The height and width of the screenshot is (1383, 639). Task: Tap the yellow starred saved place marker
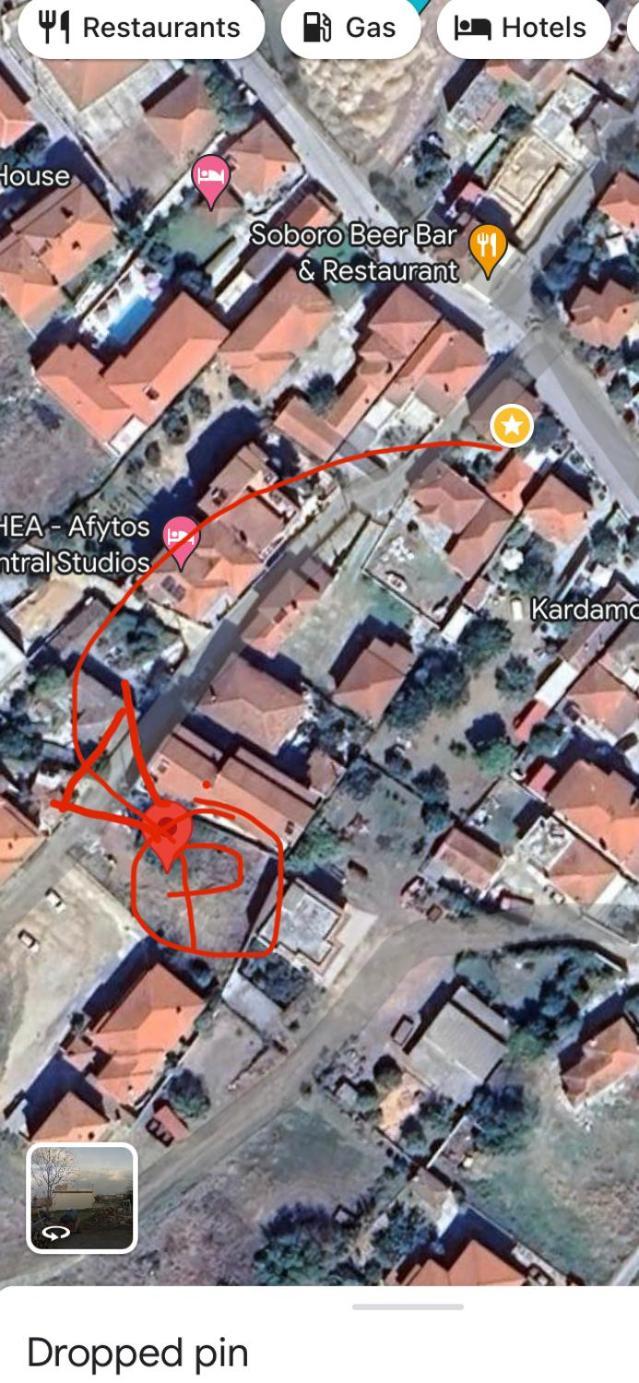click(512, 428)
